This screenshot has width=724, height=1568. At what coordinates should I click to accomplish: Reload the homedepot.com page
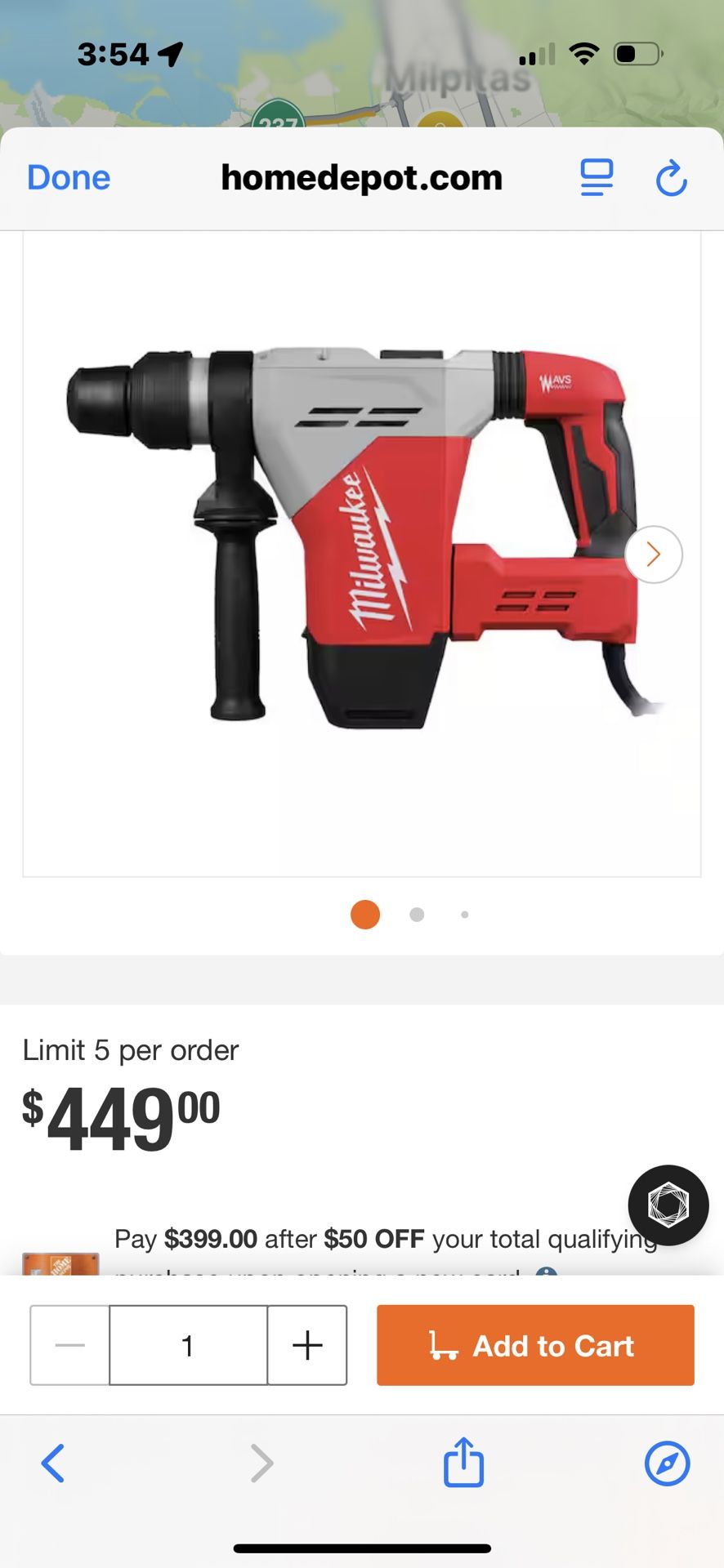672,179
